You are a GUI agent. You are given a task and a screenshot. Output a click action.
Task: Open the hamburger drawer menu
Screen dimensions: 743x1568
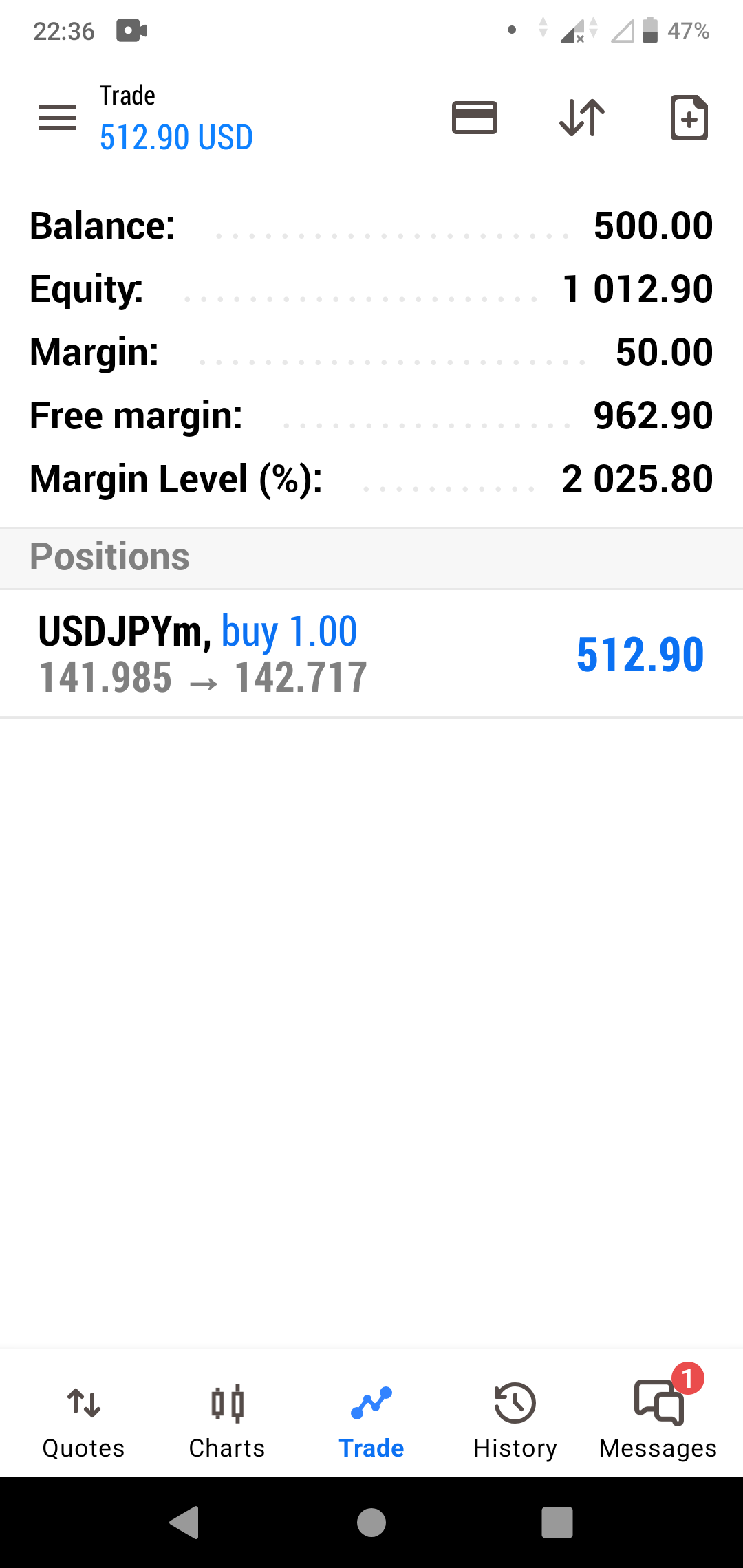(x=58, y=118)
